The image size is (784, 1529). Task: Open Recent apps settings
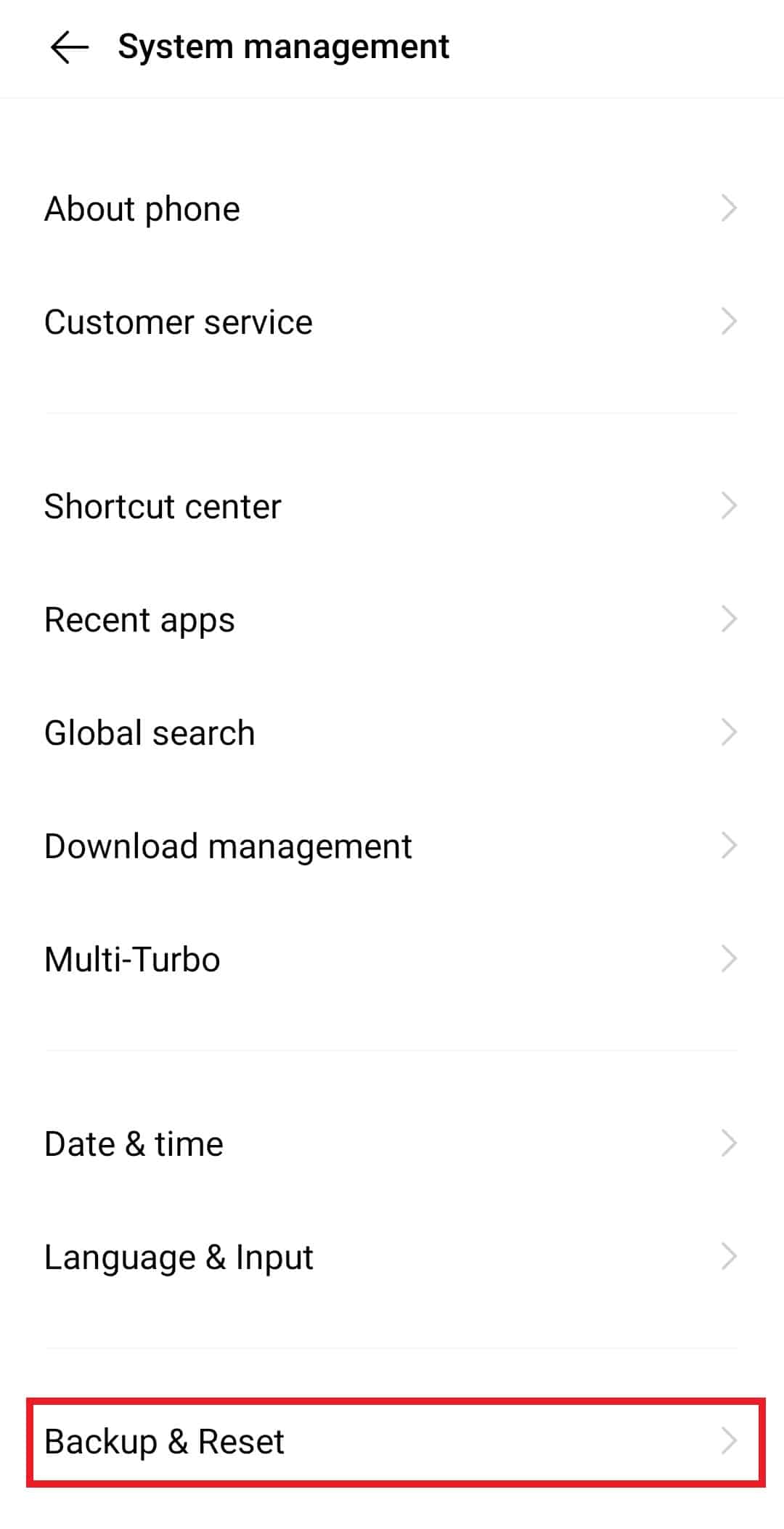[x=391, y=620]
